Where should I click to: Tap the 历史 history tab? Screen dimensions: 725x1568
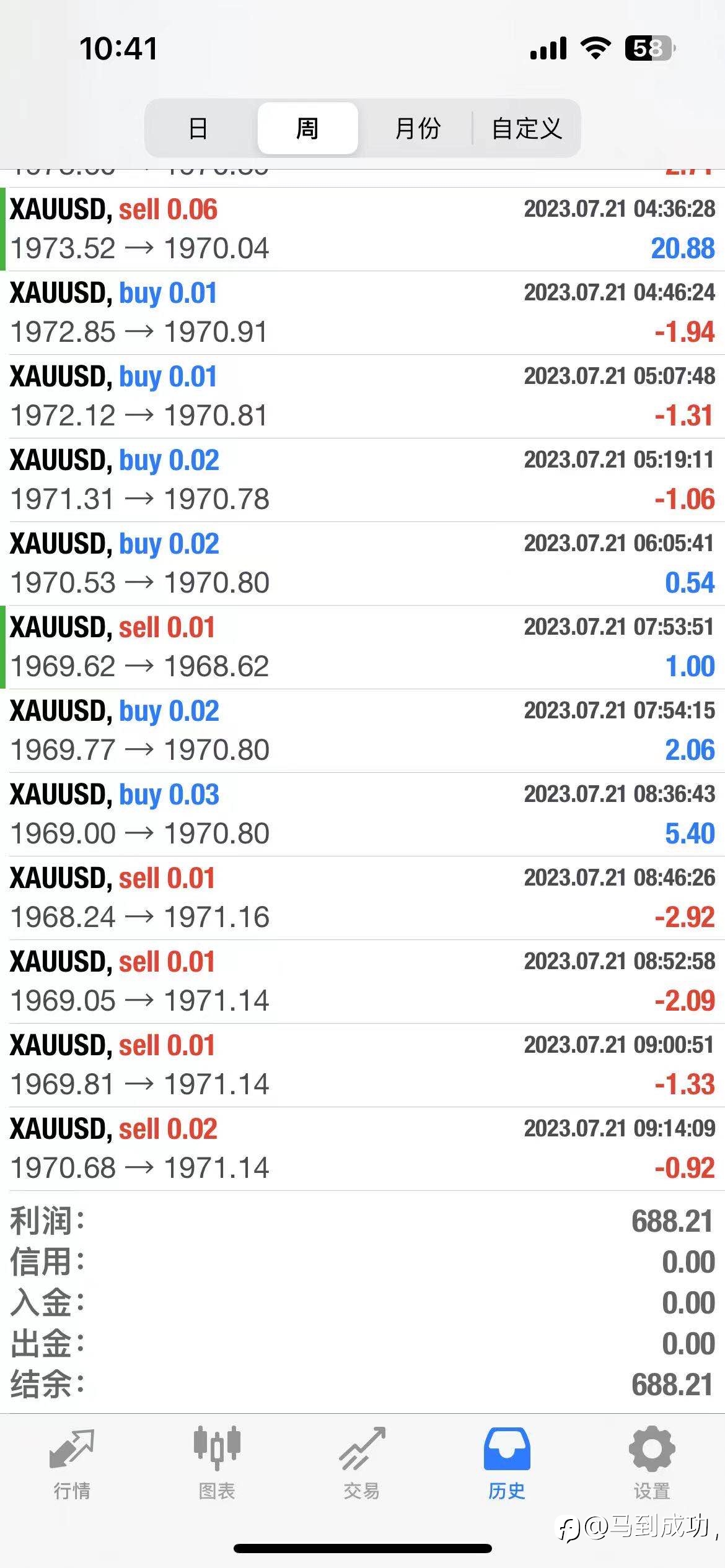(507, 1463)
